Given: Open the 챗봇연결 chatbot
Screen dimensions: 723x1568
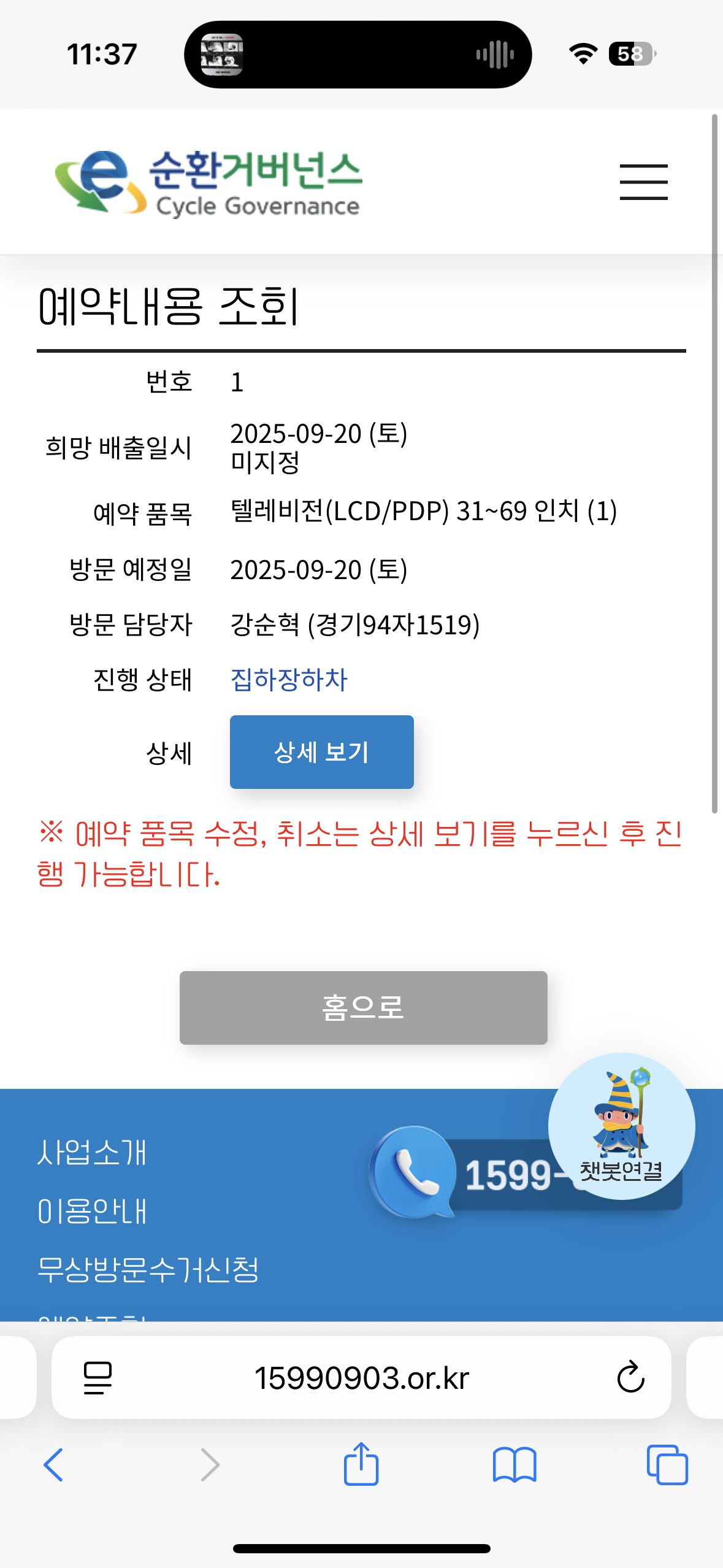Looking at the screenshot, I should click(621, 1126).
